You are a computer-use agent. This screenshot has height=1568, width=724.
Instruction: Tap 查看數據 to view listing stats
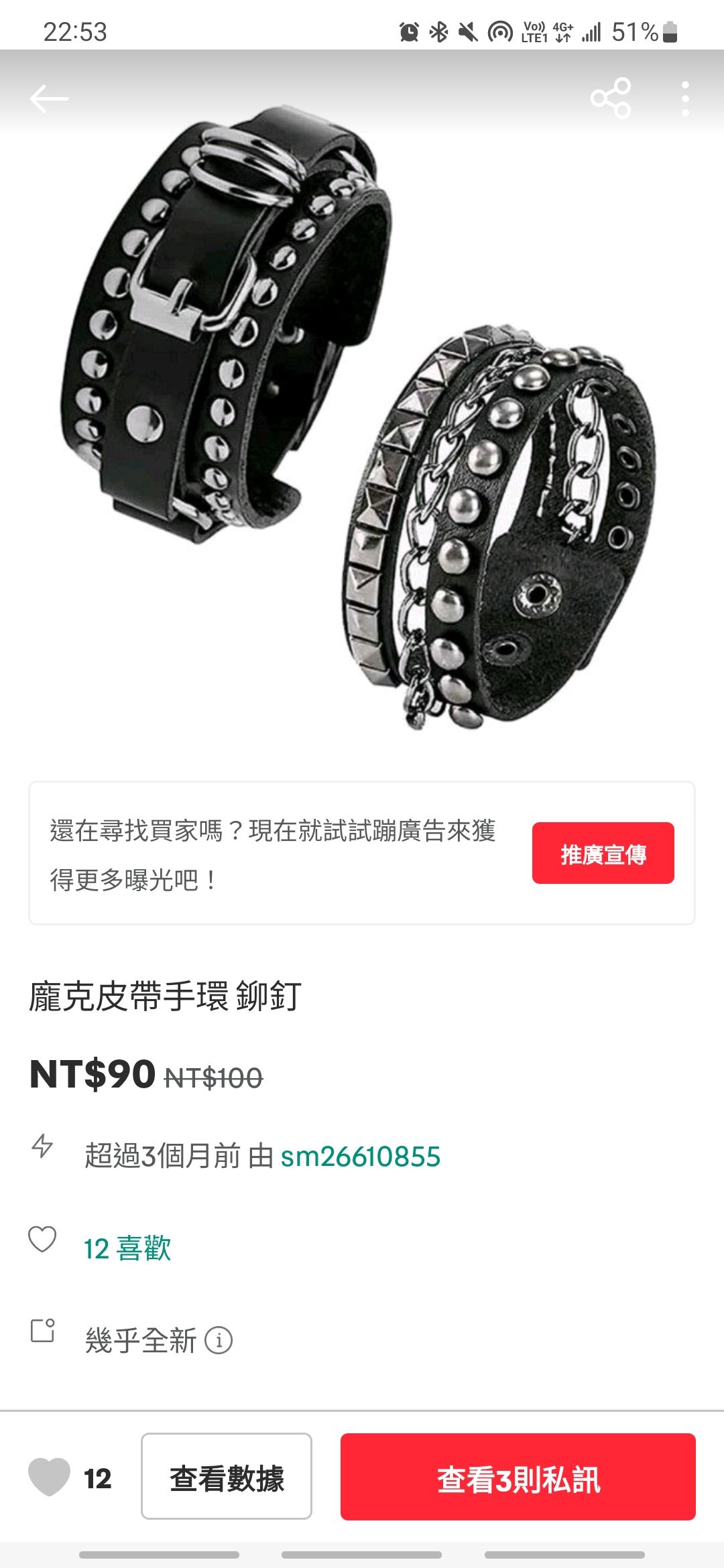point(227,1476)
